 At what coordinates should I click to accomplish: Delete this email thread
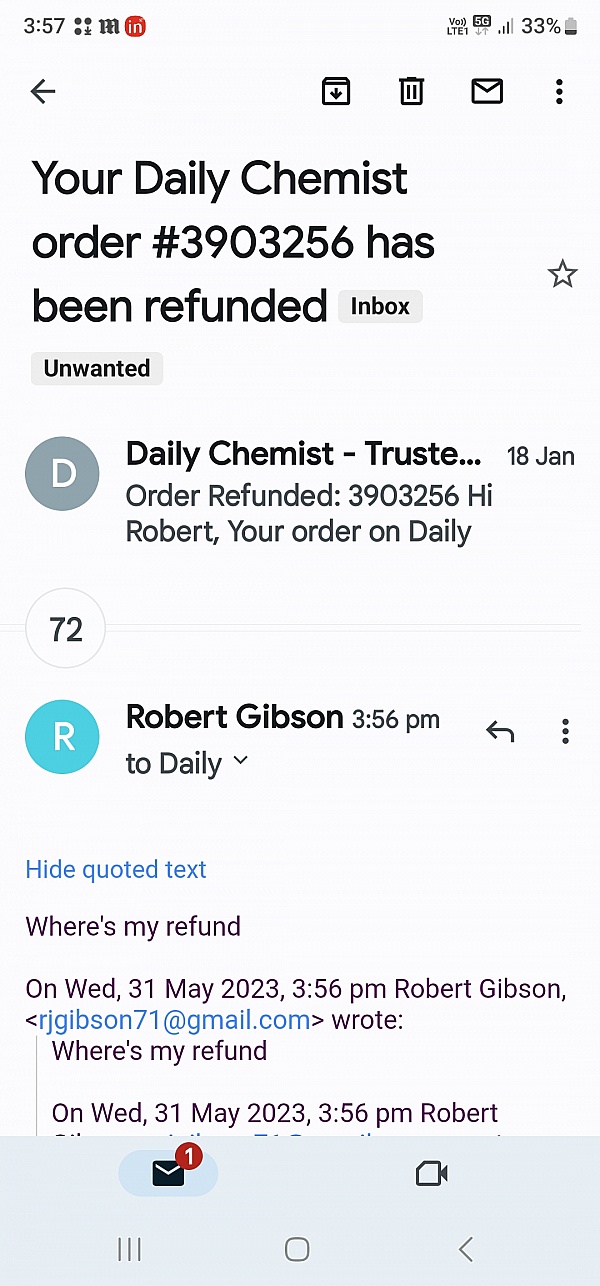(412, 92)
